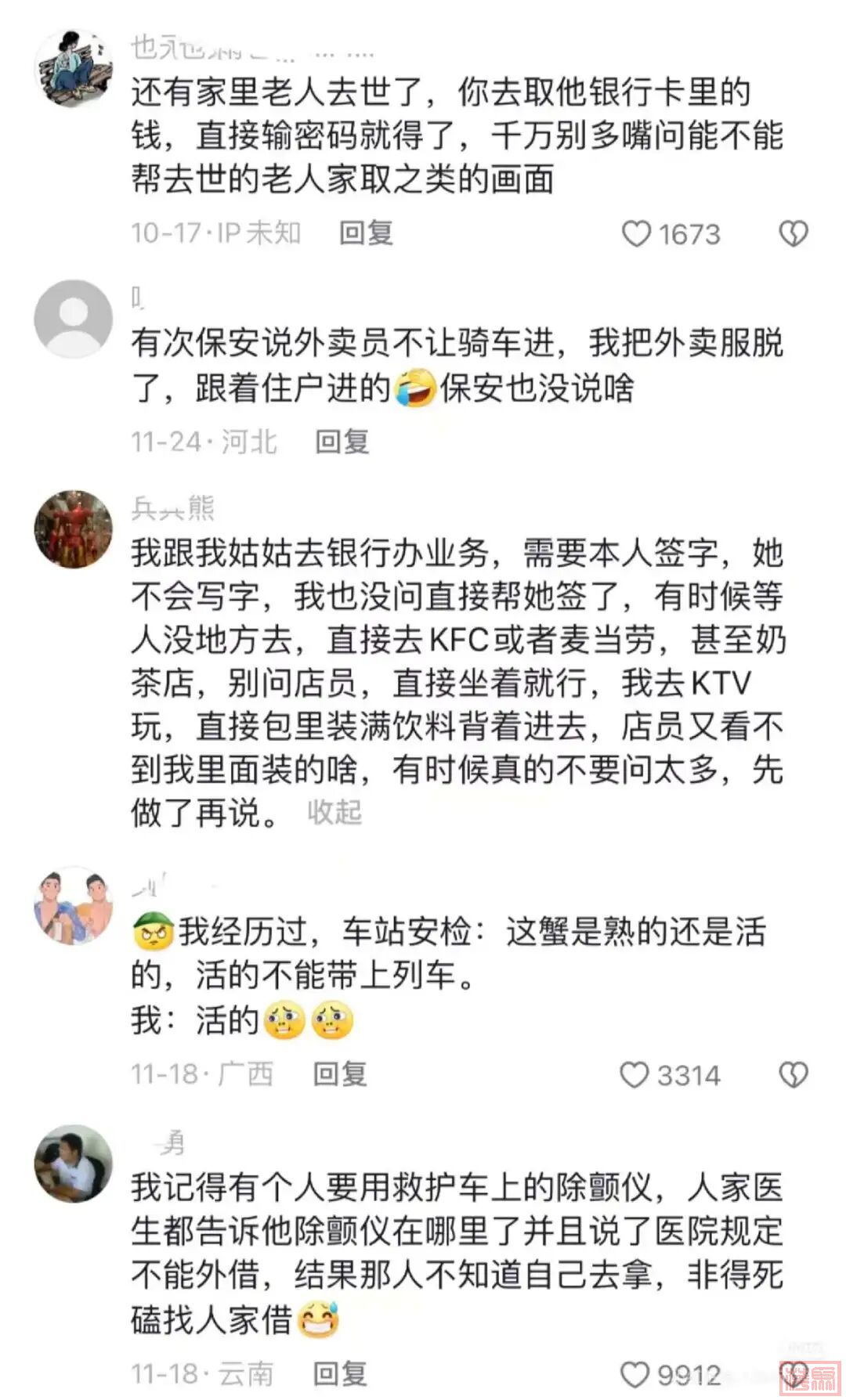Screen dimensions: 846x1400
Task: Open the Iron Man avatar commenter's profile
Action: [x=74, y=529]
